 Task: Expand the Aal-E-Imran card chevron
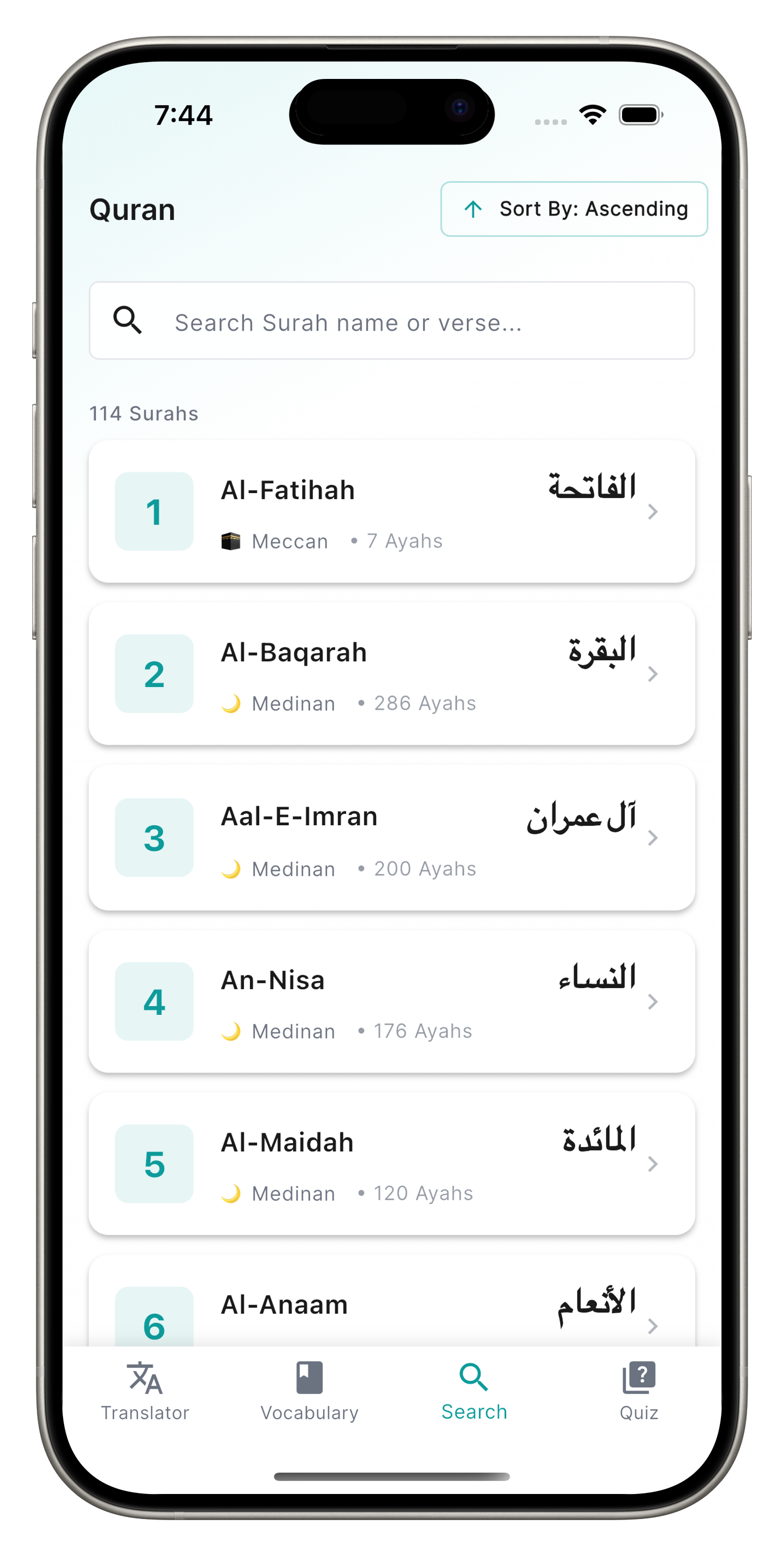(x=653, y=838)
